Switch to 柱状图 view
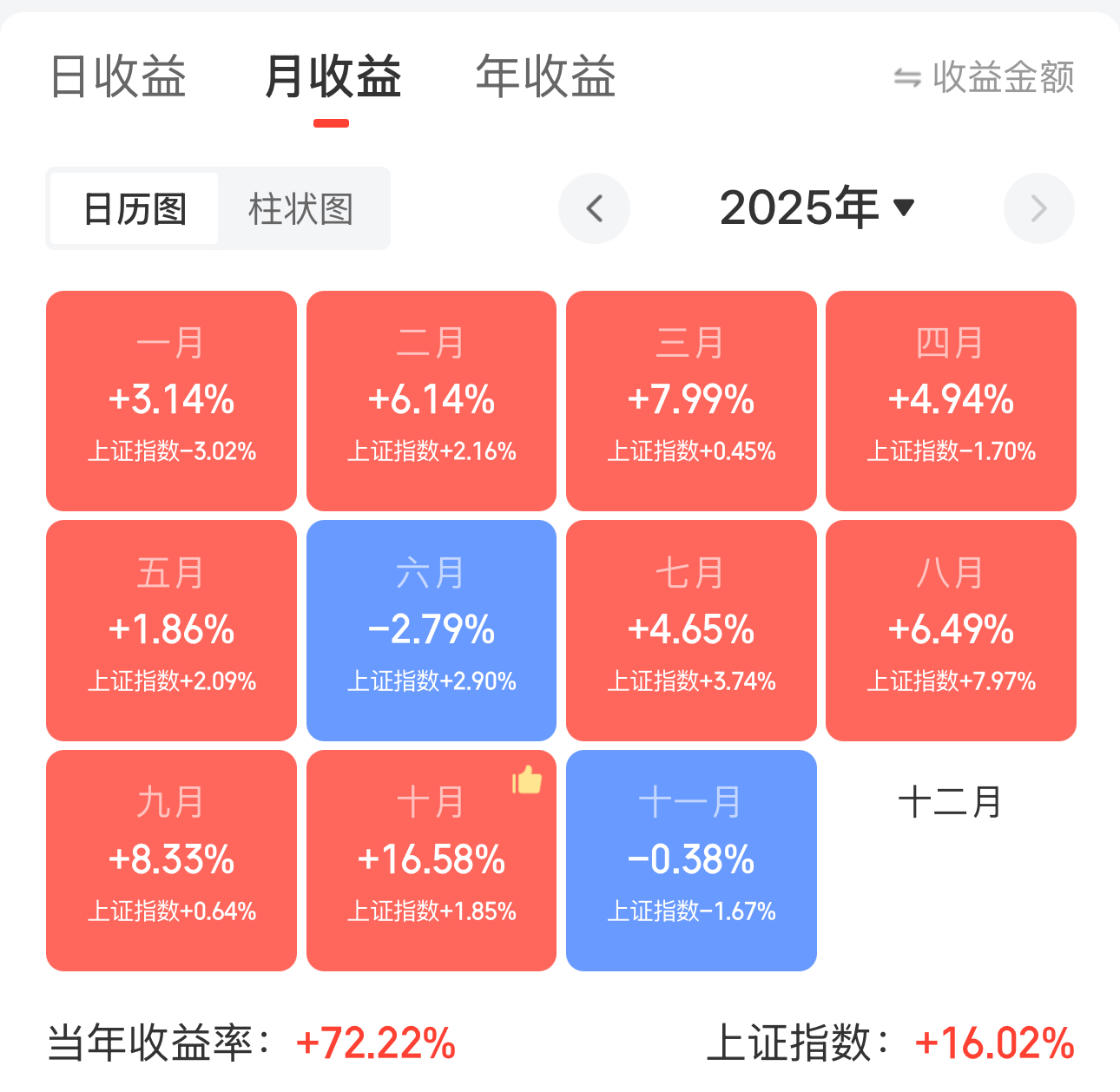The height and width of the screenshot is (1092, 1120). pos(300,209)
